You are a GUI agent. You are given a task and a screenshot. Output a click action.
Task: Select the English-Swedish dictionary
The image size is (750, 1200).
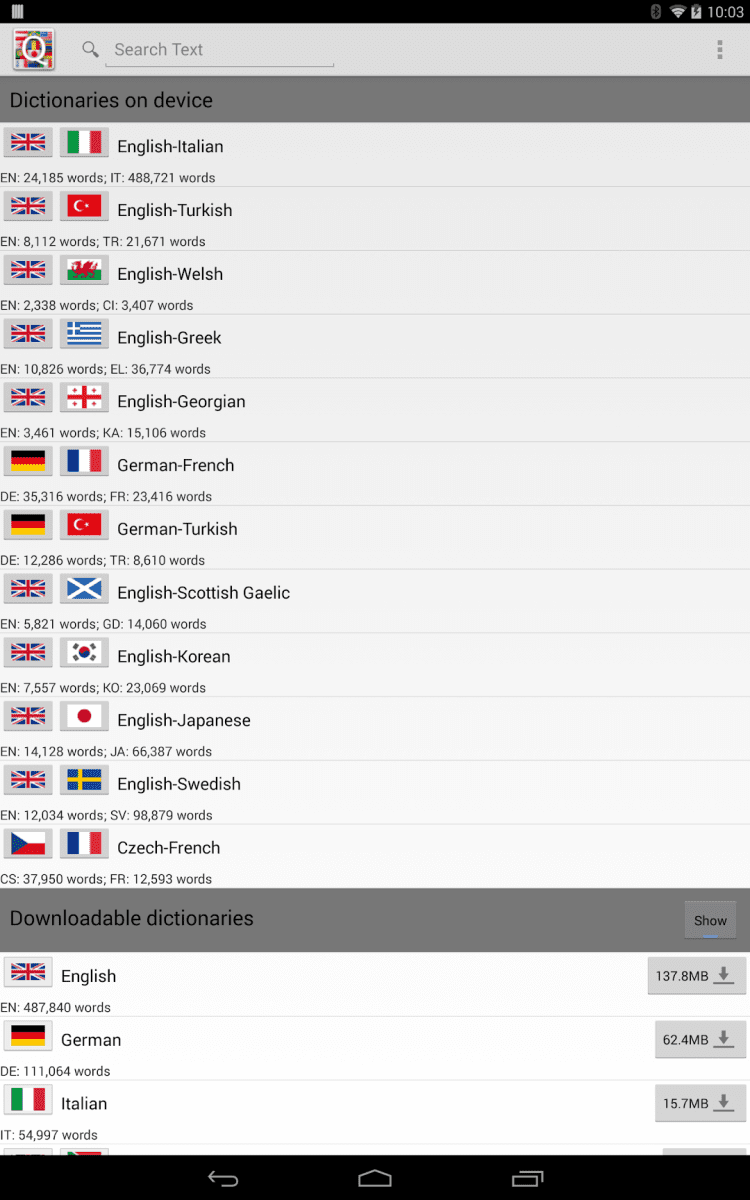coord(178,784)
